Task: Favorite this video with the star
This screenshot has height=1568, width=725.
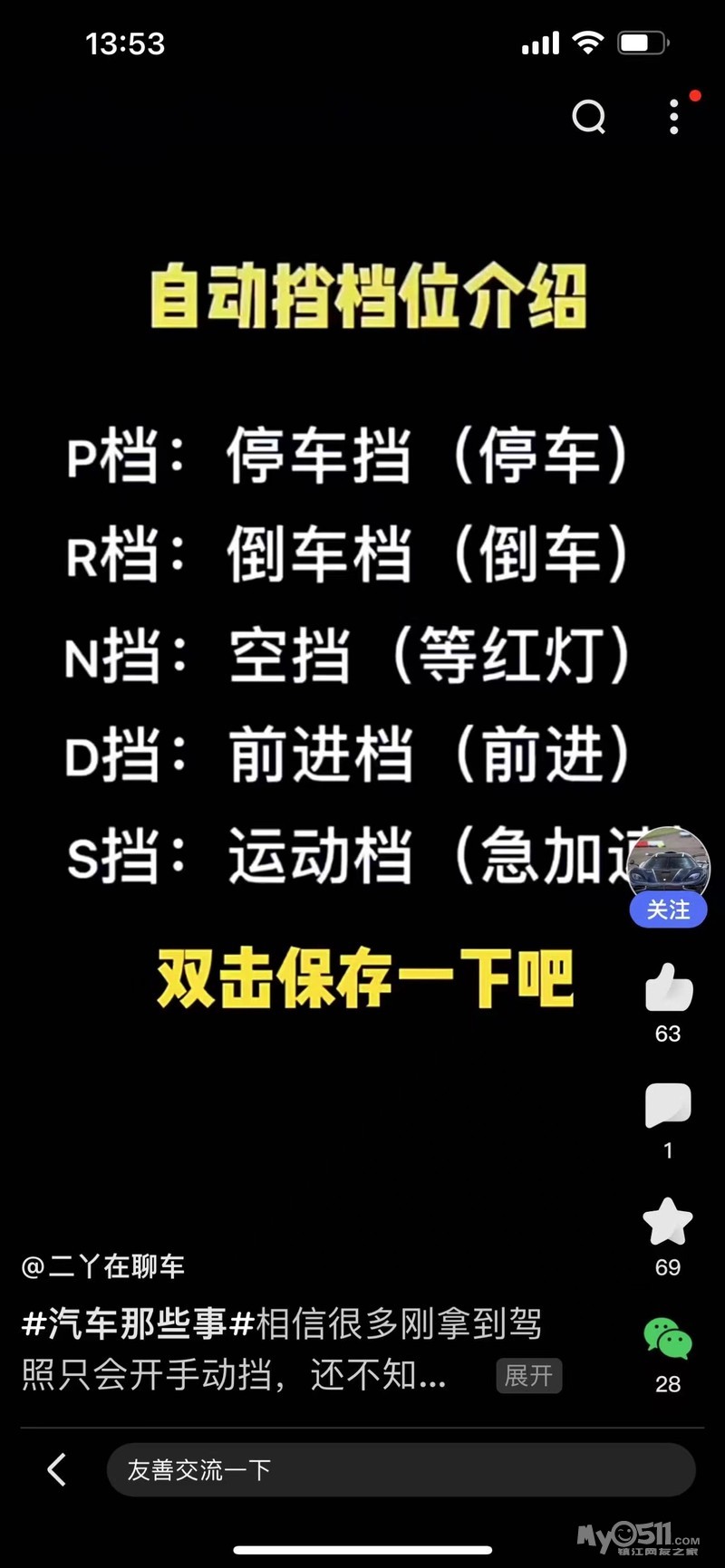Action: click(668, 1222)
